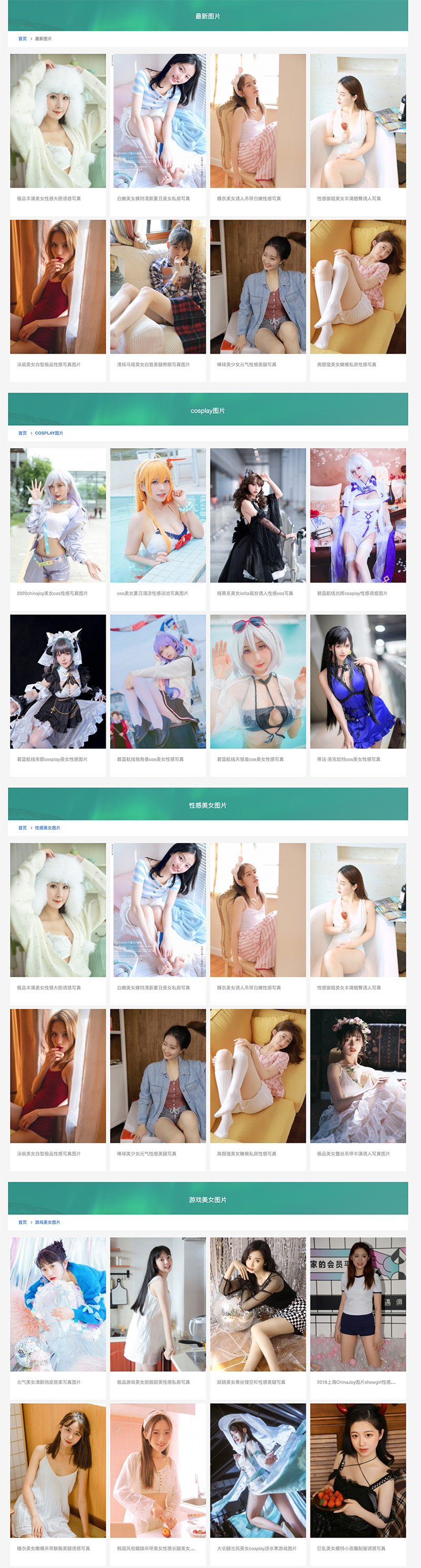This screenshot has width=421, height=1568.
Task: Open the 韩国风俏嫩娘吊带美女 card
Action: pyautogui.click(x=157, y=1472)
